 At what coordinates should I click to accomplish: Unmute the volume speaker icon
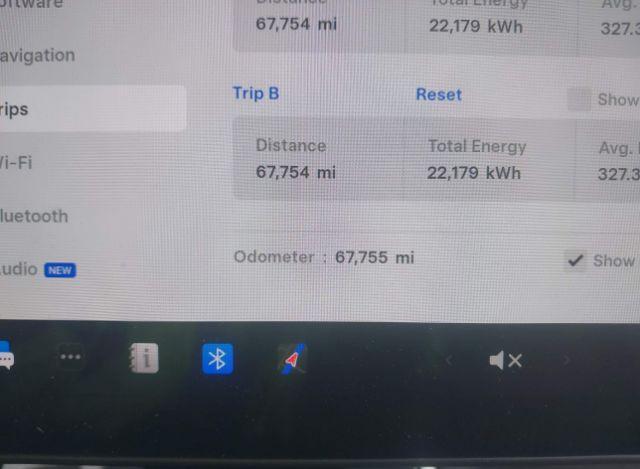pyautogui.click(x=506, y=360)
